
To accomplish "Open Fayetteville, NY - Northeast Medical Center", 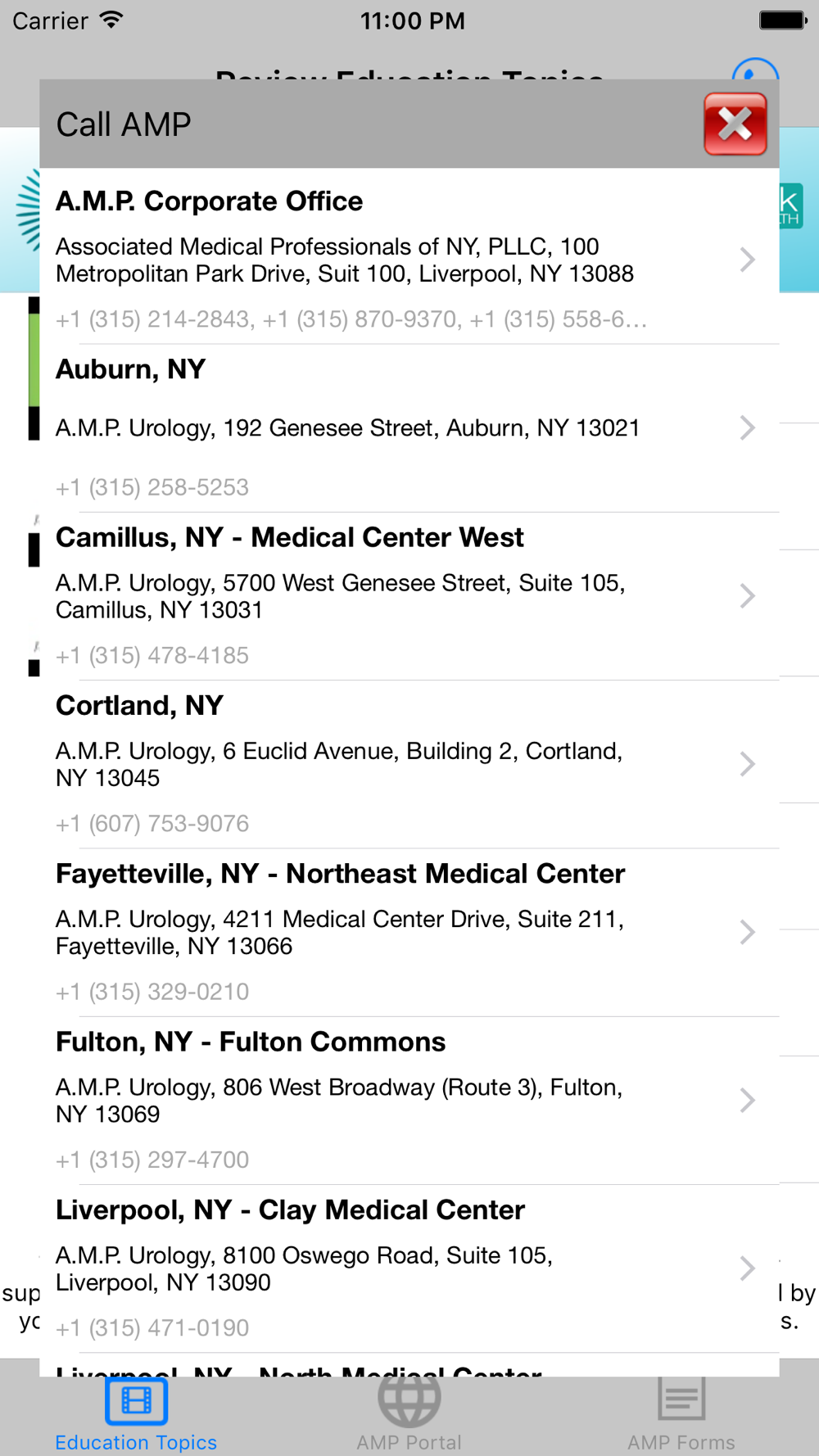I will click(x=409, y=932).
